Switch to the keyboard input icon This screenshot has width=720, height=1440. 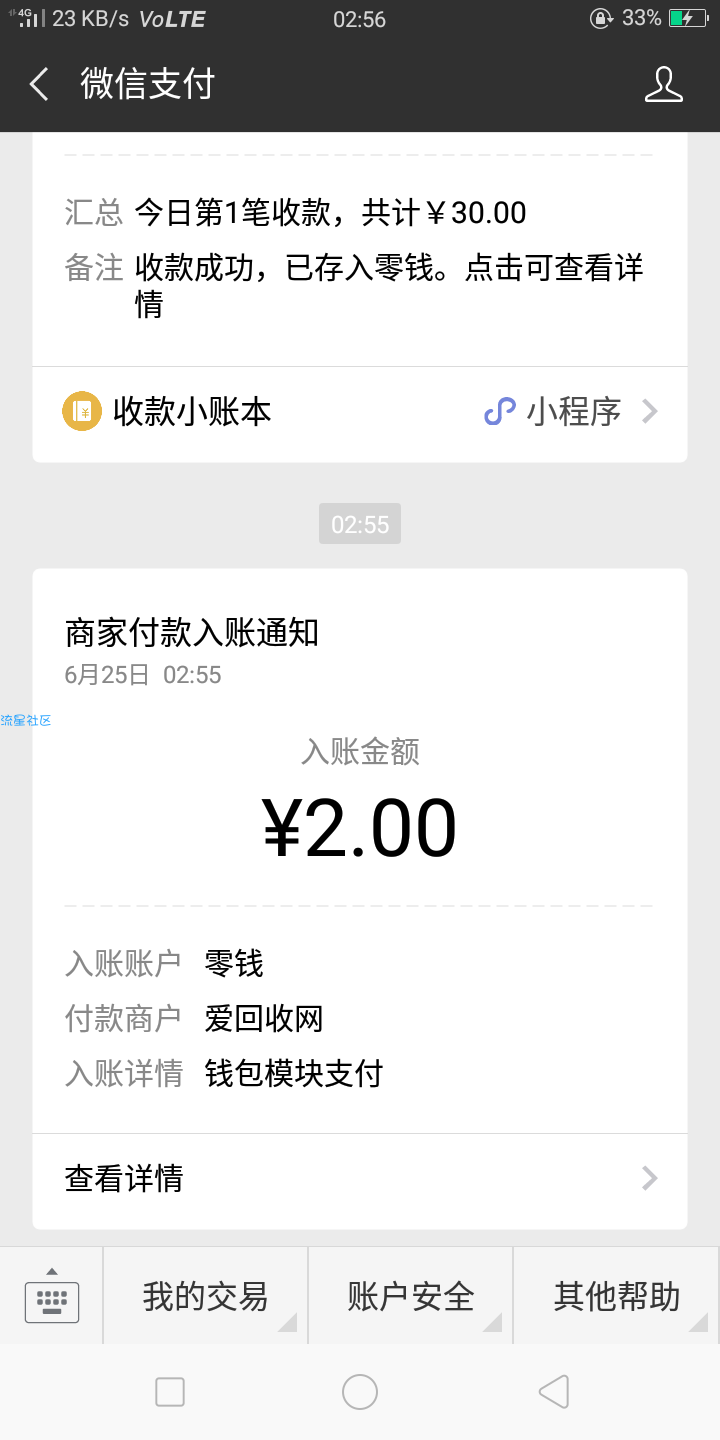(x=52, y=1300)
